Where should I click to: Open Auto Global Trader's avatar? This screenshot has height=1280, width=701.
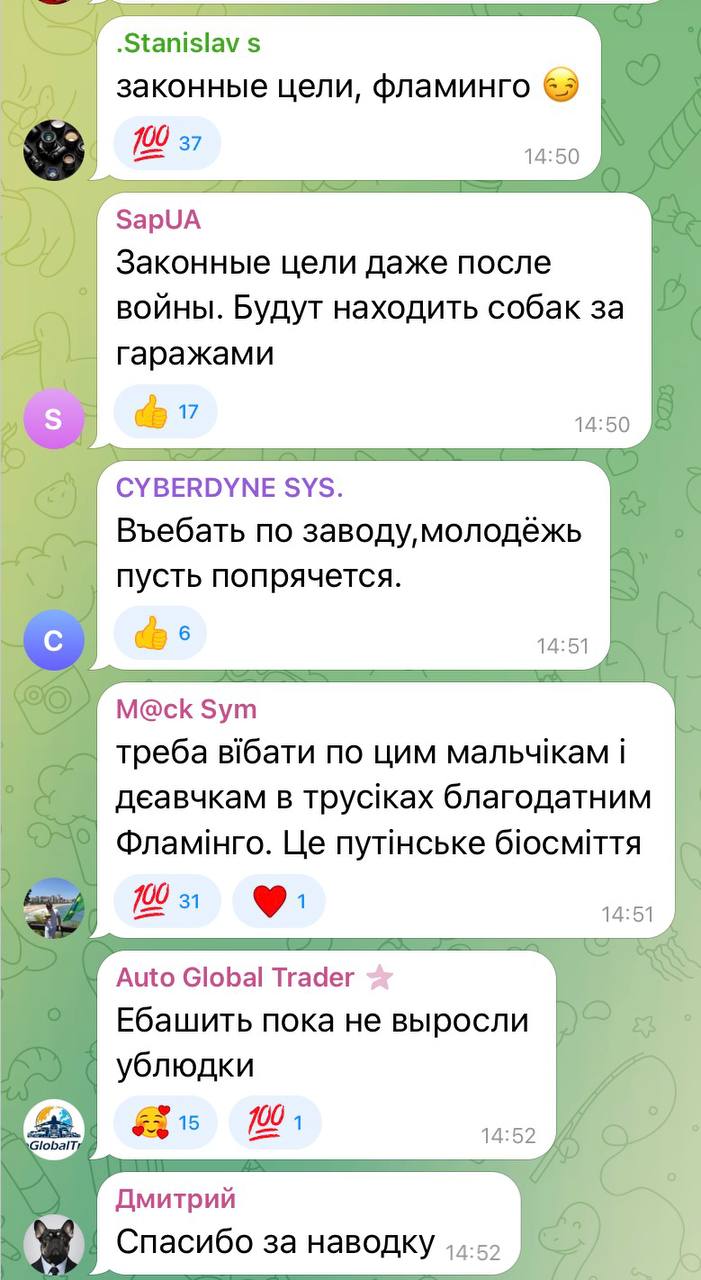(x=53, y=1129)
